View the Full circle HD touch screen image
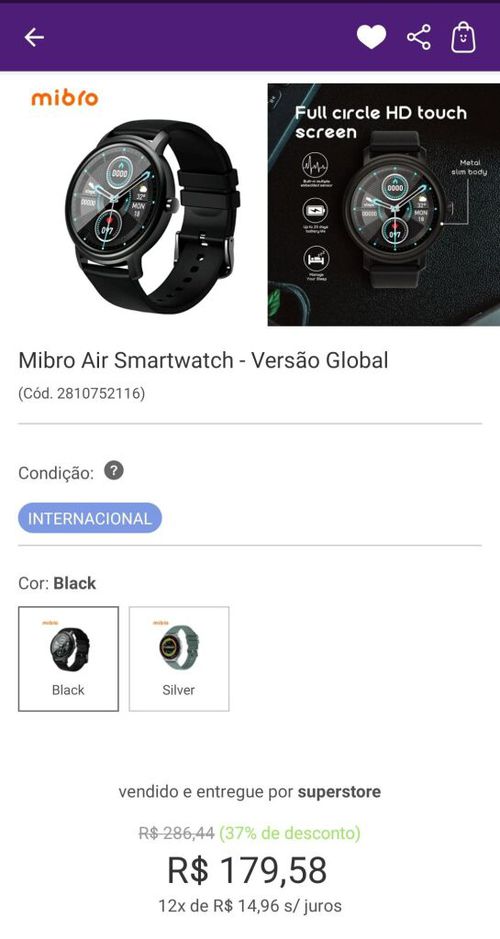 (384, 204)
